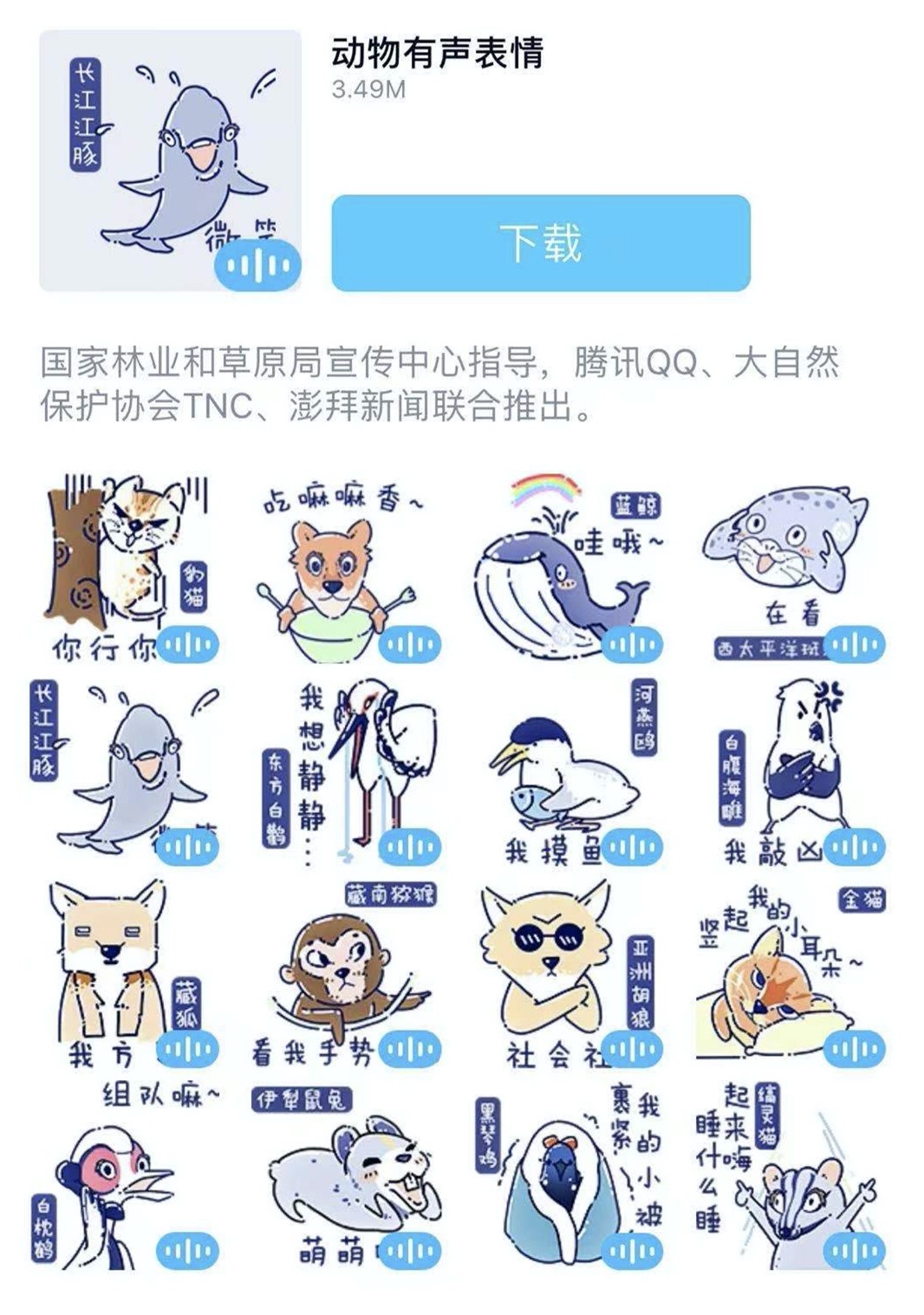
Task: Preview the 白腹海雕 我敲凶 sticker
Action: coord(790,771)
